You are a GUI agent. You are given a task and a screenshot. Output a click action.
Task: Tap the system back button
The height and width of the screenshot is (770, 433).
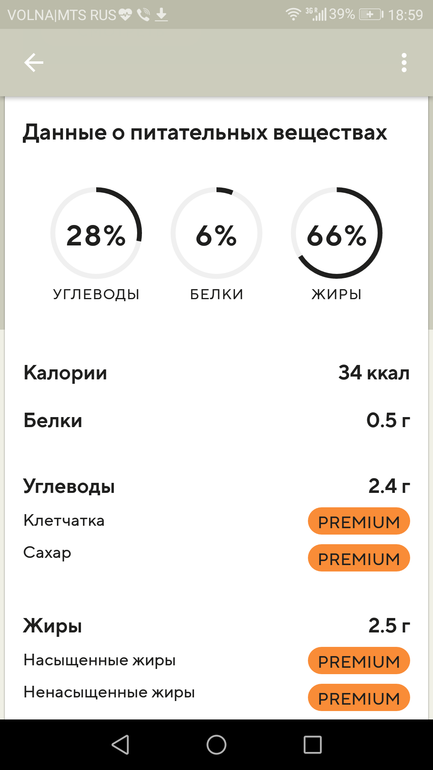(120, 744)
